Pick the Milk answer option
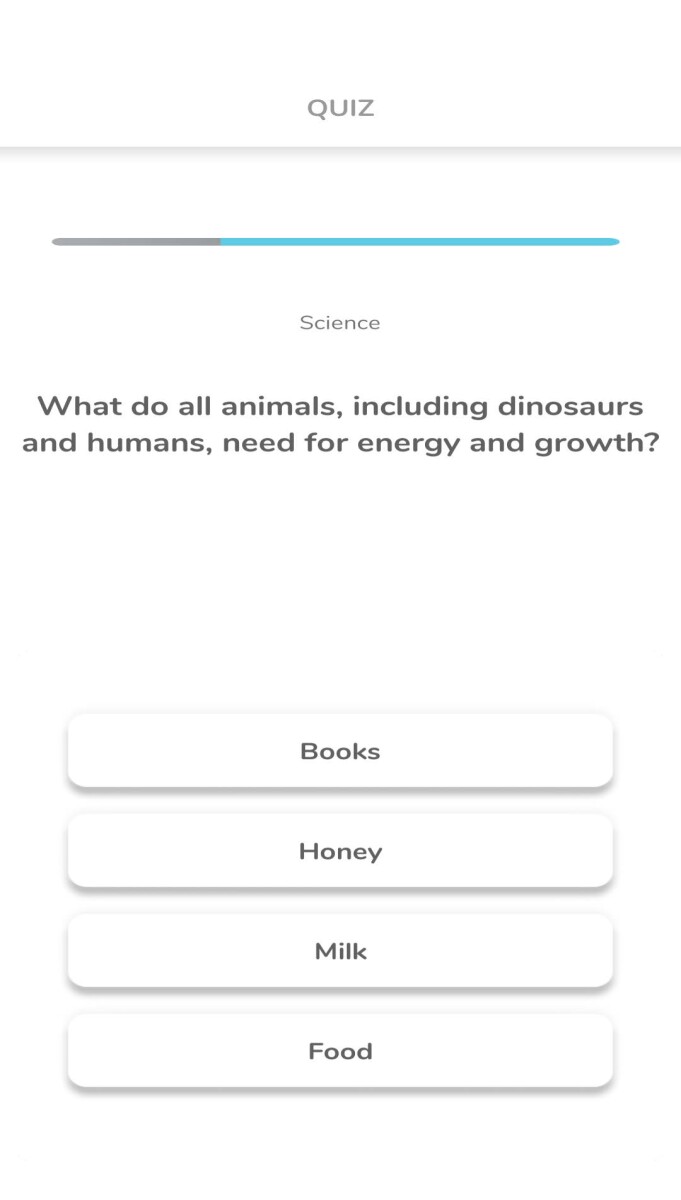The width and height of the screenshot is (681, 1200). pyautogui.click(x=340, y=950)
